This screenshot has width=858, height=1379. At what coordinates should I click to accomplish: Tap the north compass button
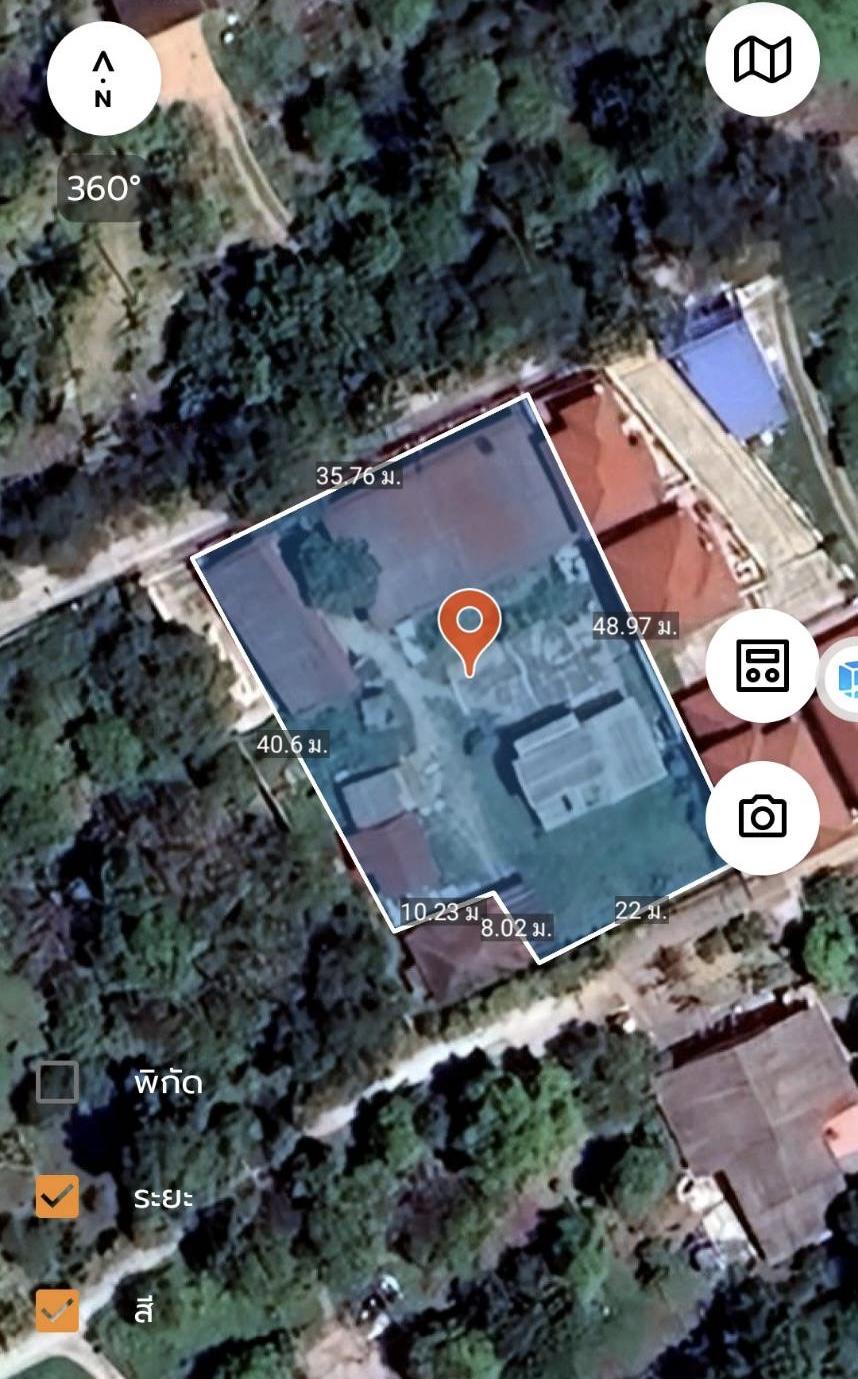[x=103, y=79]
